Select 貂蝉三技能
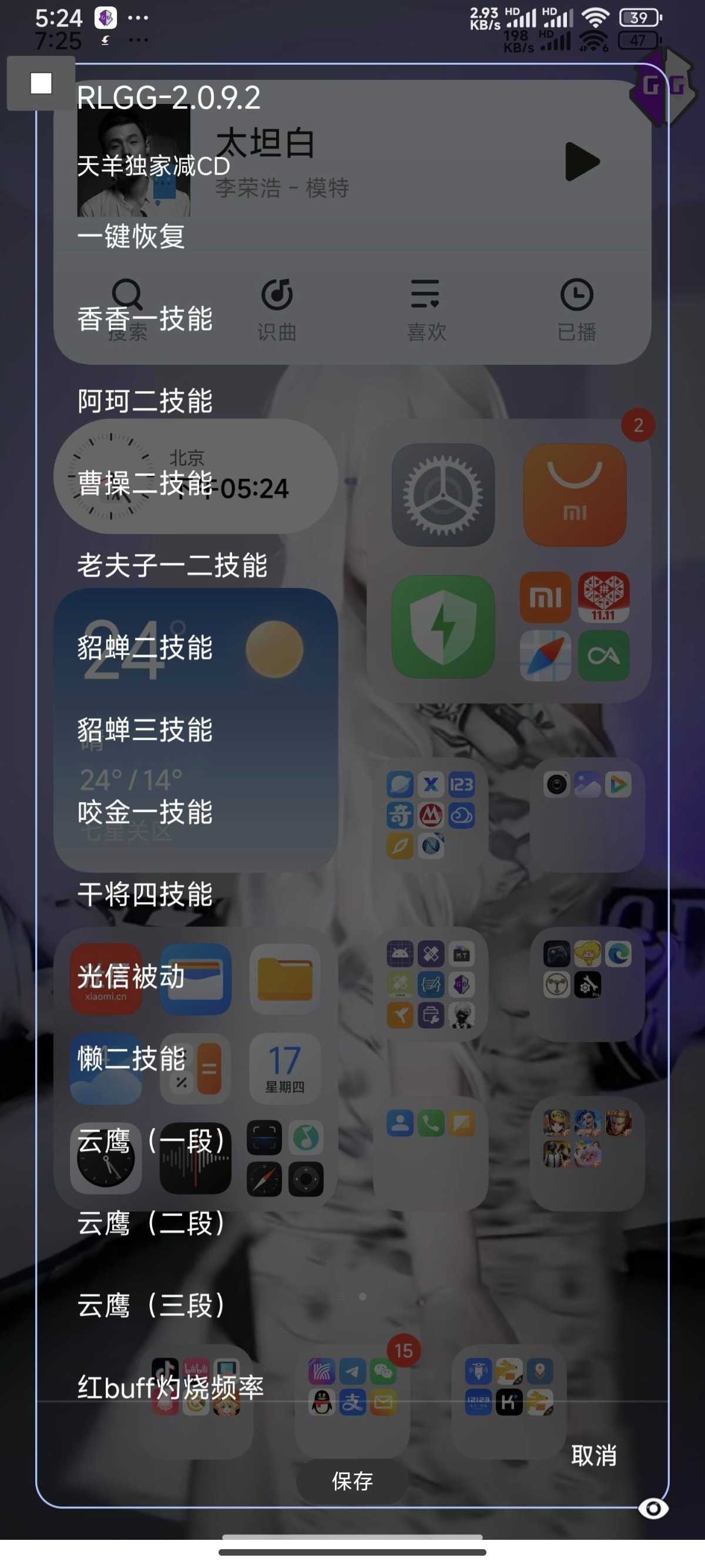The height and width of the screenshot is (1568, 705). click(145, 730)
